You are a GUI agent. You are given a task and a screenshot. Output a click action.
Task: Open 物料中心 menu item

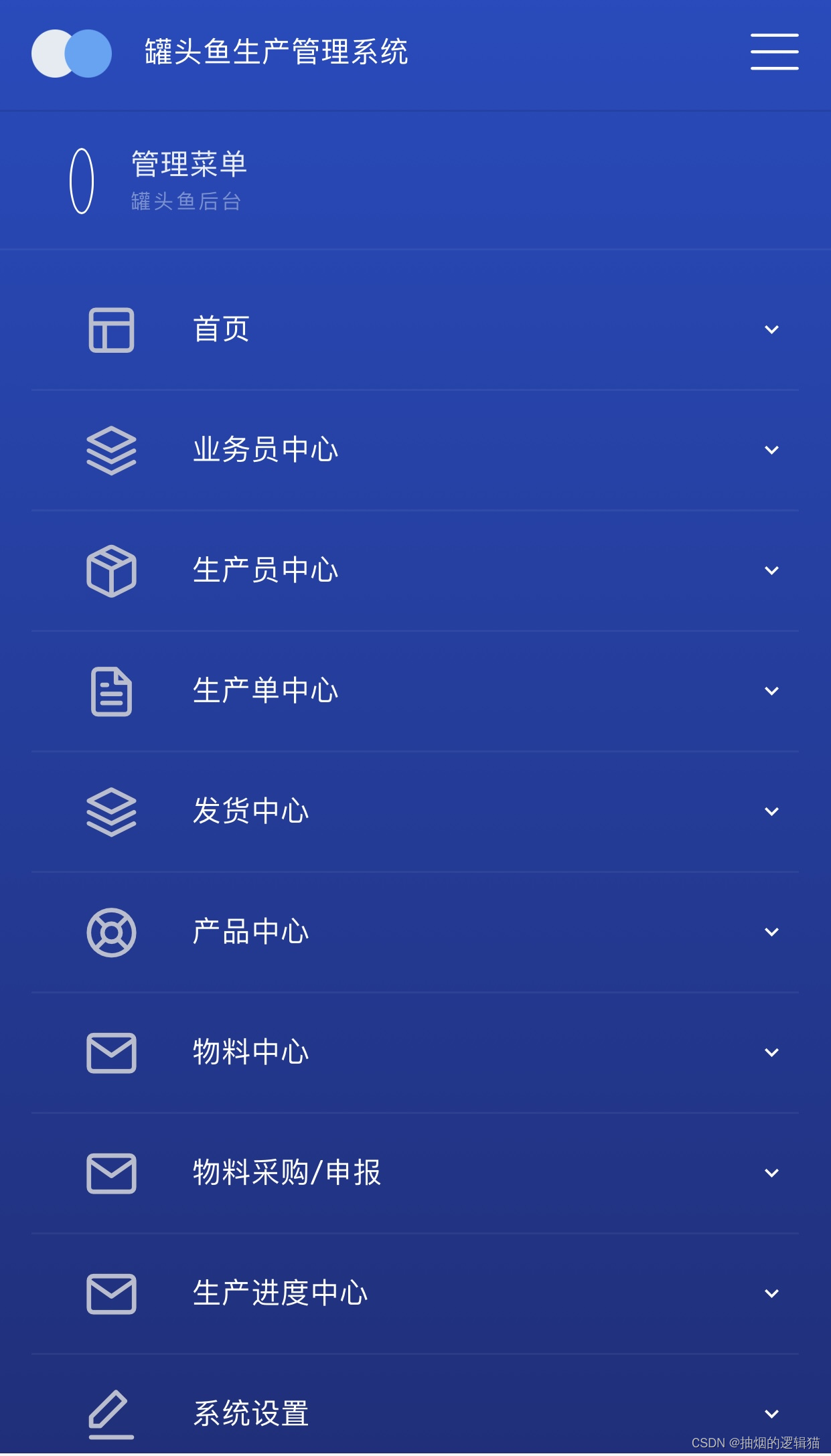click(x=414, y=1052)
